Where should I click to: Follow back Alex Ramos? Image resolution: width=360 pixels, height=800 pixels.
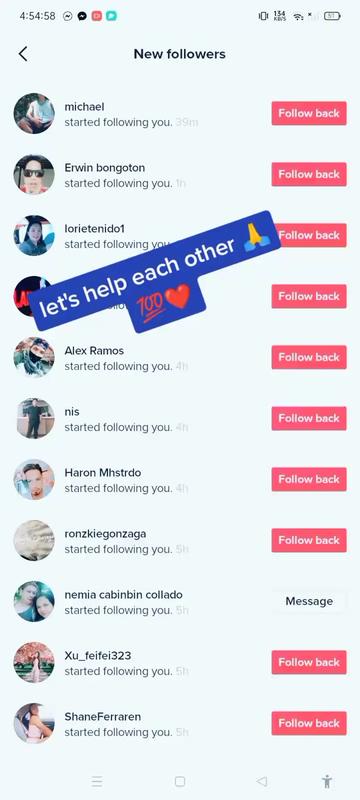pos(309,357)
